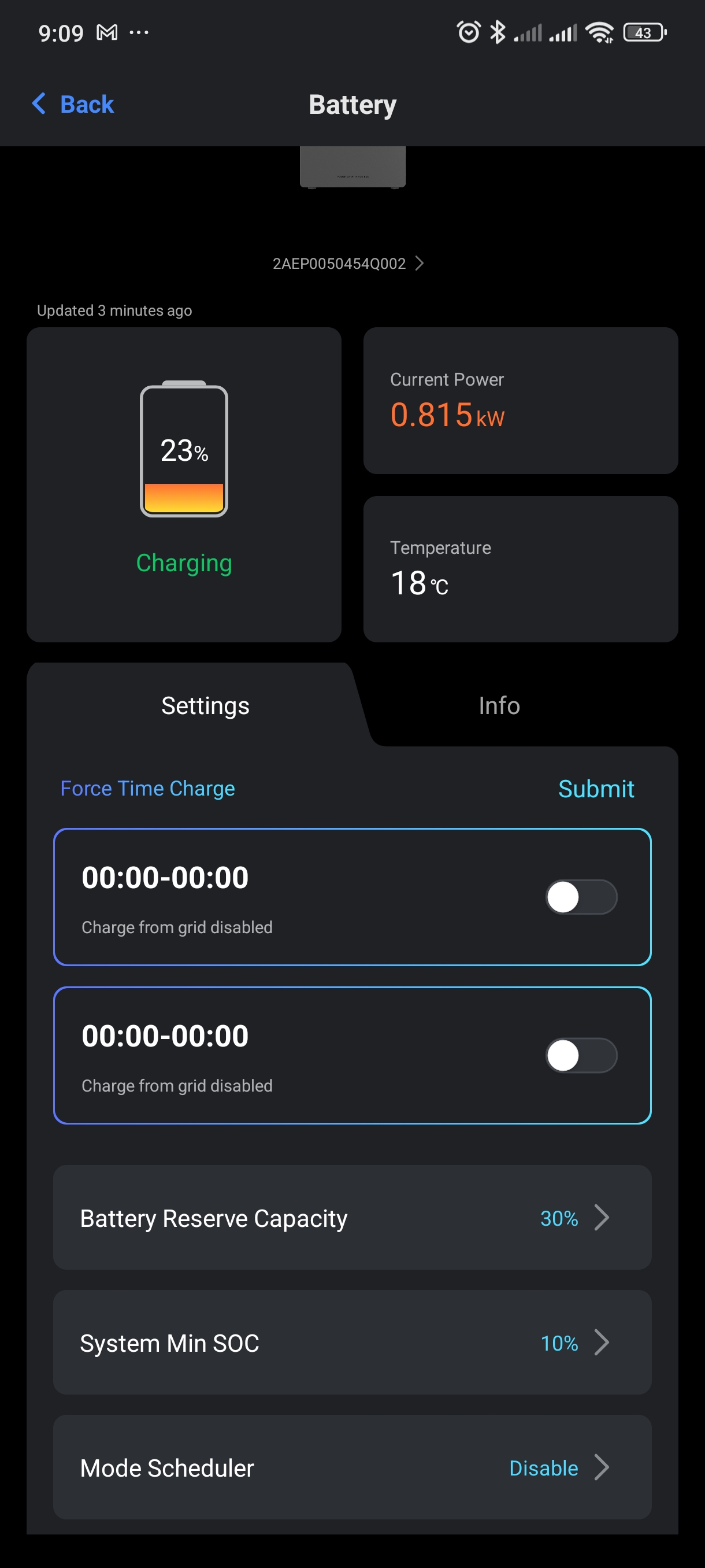Go back from the Battery screen
This screenshot has height=1568, width=705.
(73, 104)
